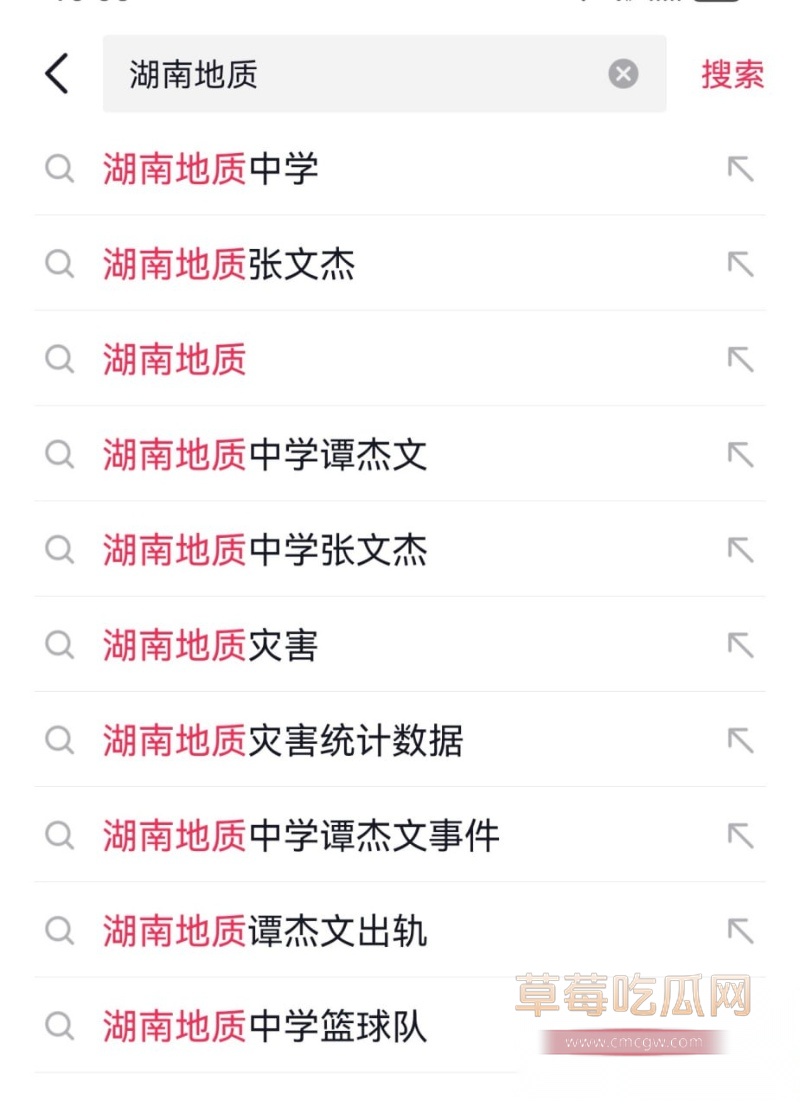This screenshot has height=1107, width=800.
Task: Tap the search input containing 湖南地质
Action: coord(350,73)
